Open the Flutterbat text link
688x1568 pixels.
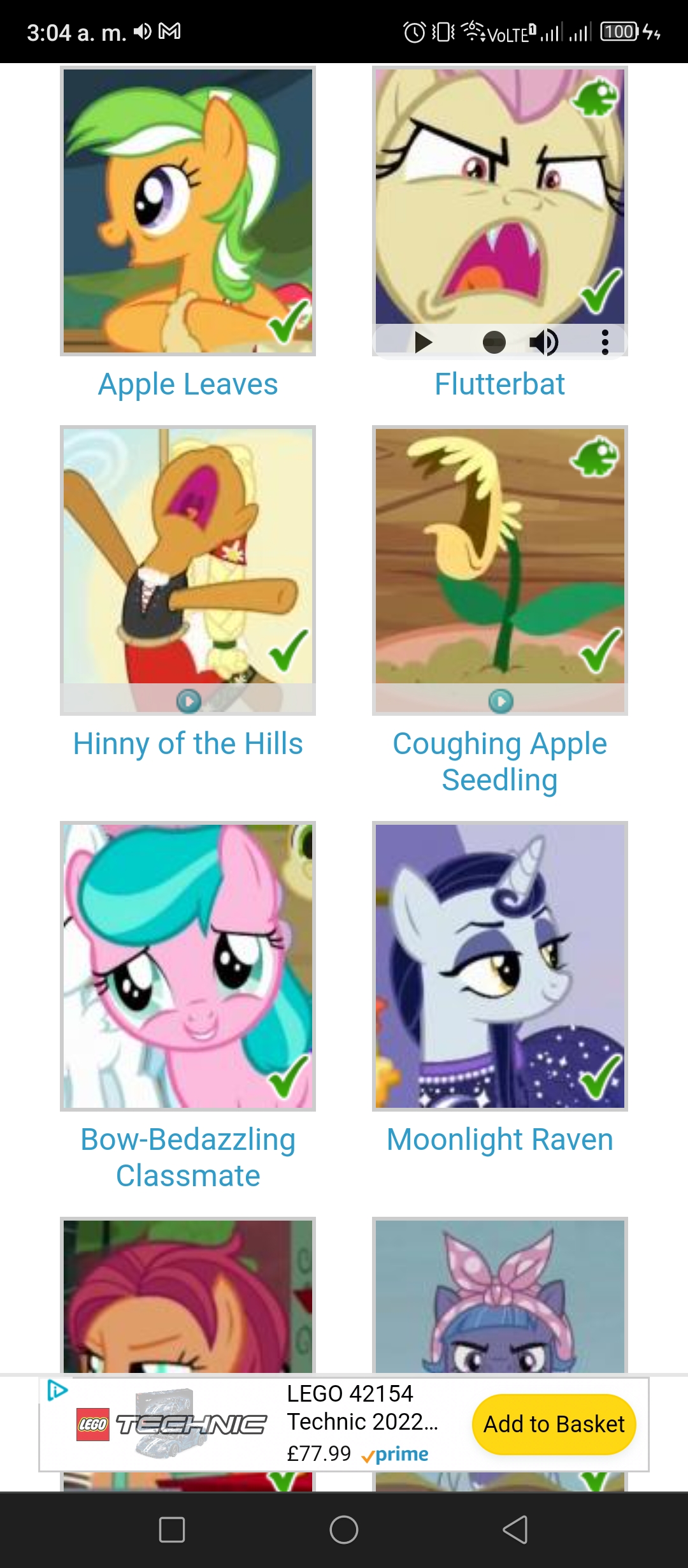click(x=499, y=384)
